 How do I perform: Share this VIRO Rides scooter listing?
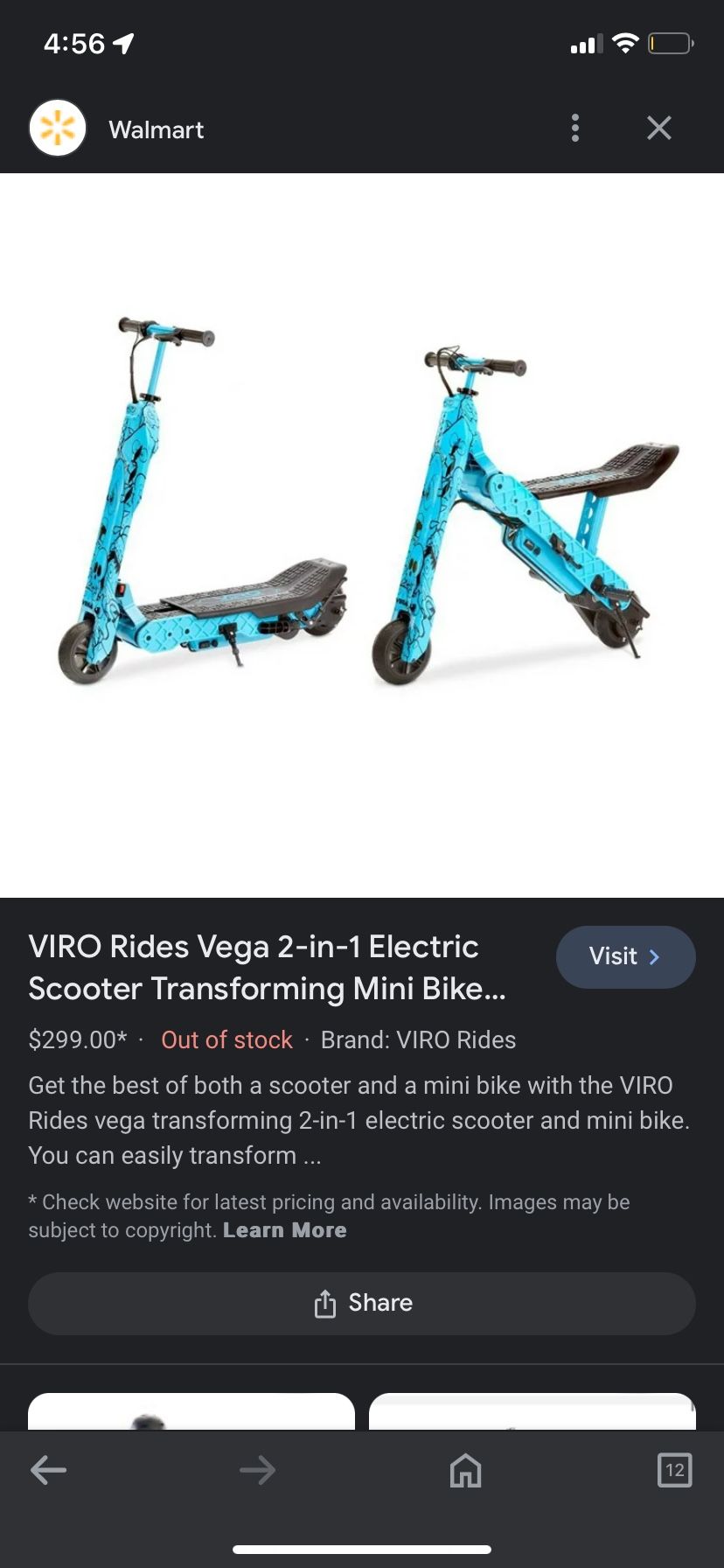[x=362, y=1303]
